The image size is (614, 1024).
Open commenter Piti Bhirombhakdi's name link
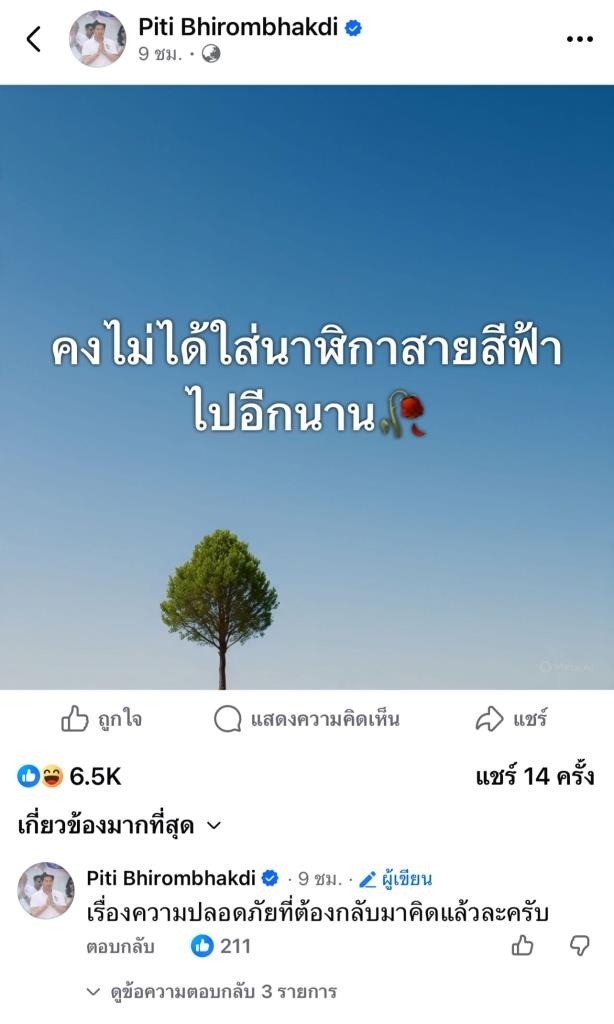coord(171,878)
